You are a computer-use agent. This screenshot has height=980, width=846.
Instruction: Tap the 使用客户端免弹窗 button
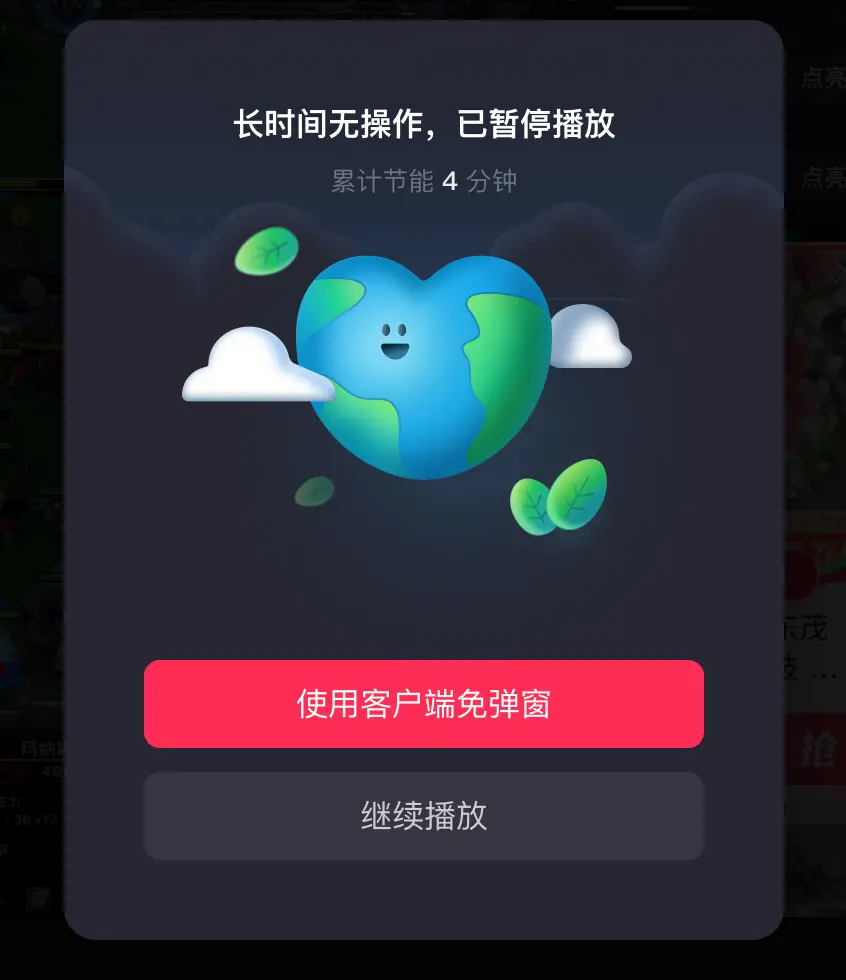[x=424, y=704]
